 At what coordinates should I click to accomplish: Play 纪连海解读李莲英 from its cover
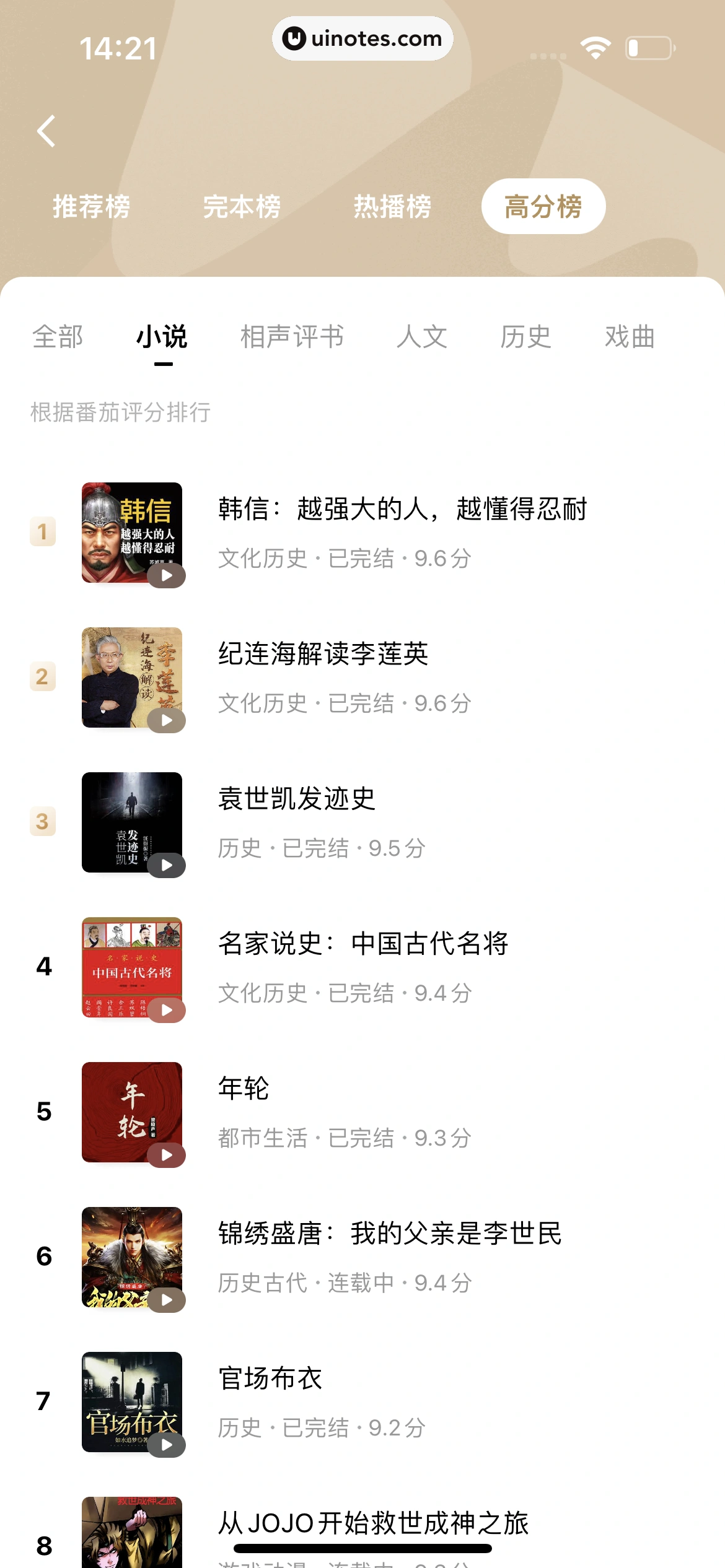pyautogui.click(x=166, y=720)
